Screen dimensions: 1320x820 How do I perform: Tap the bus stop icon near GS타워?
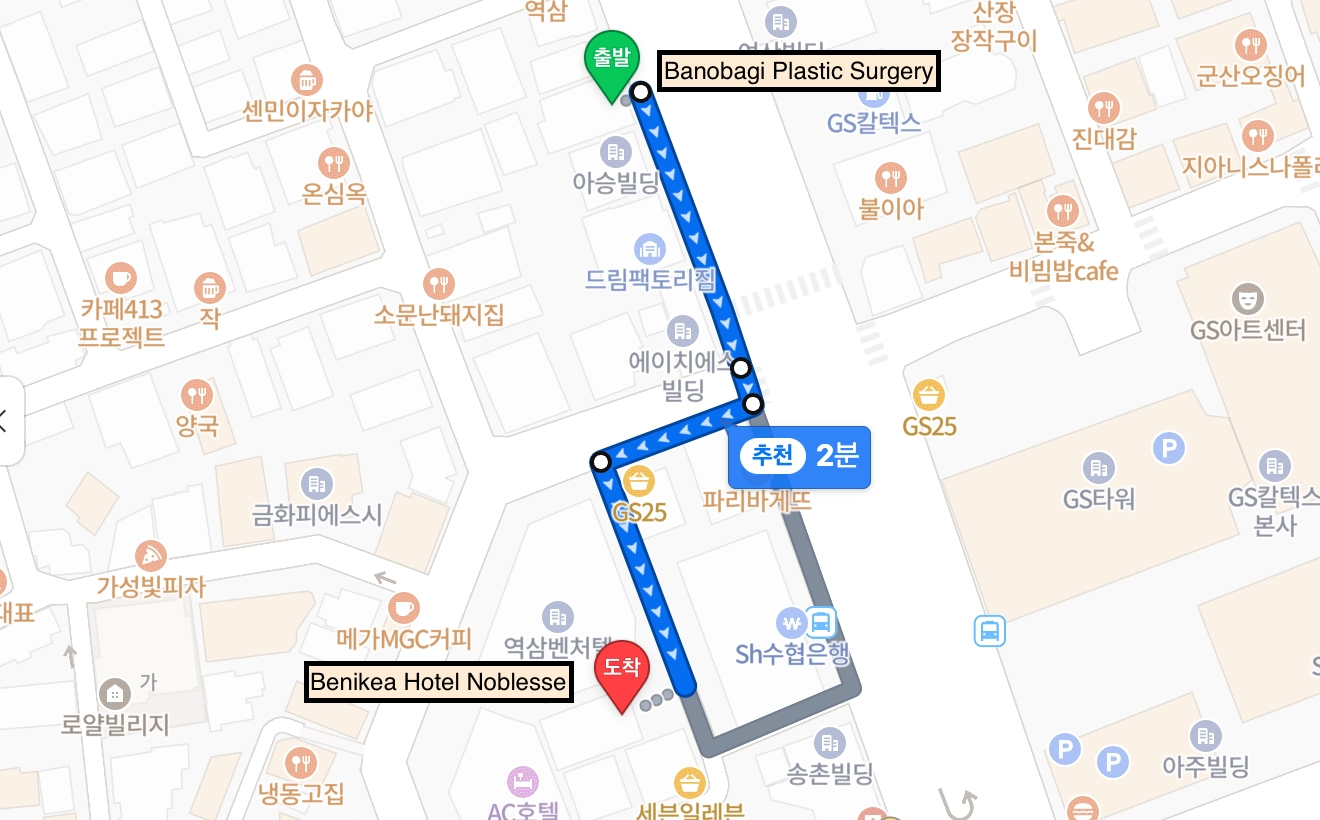989,631
